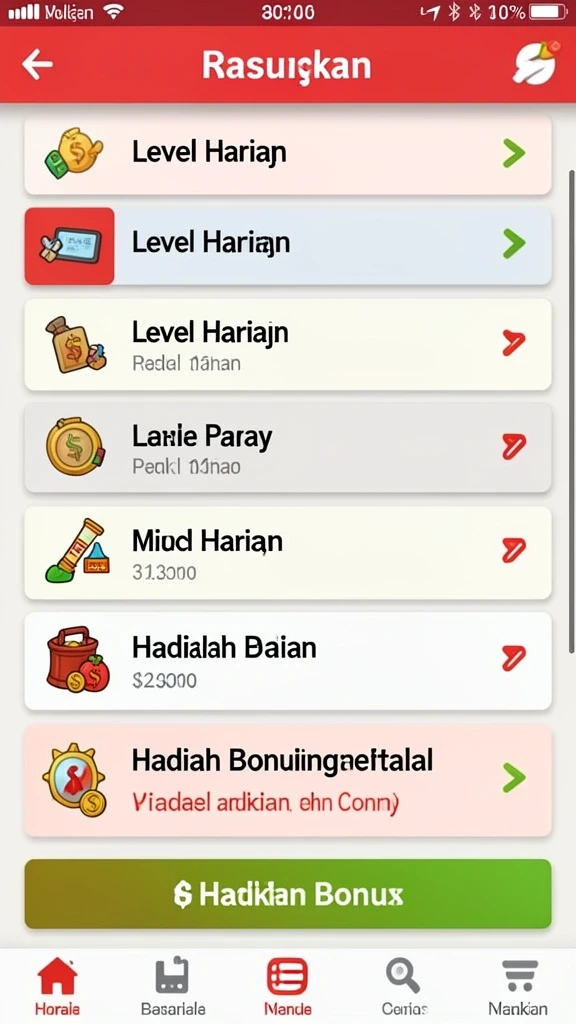
Task: Tap the green Hadkian Bonus button
Action: click(x=288, y=893)
